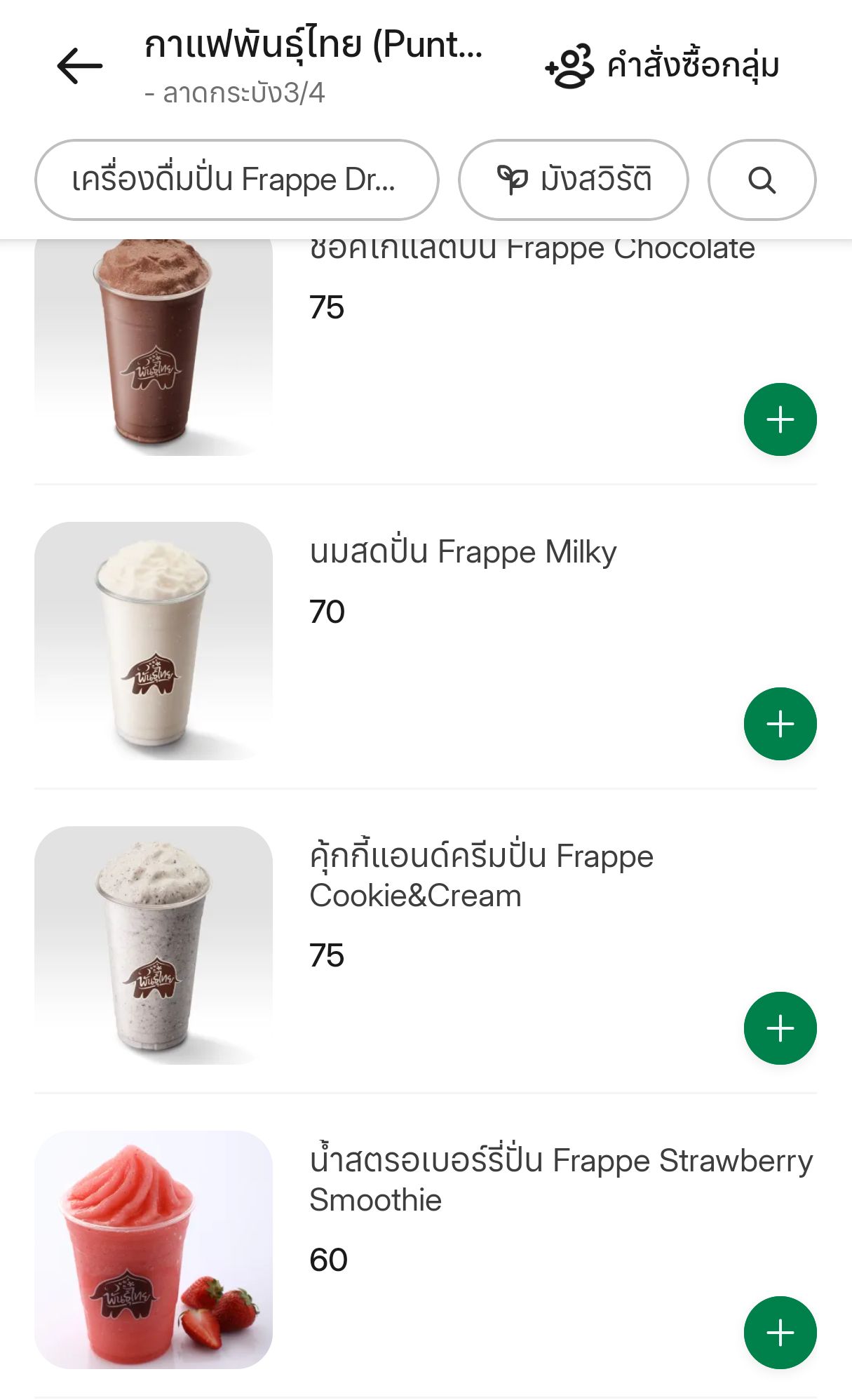Image resolution: width=852 pixels, height=1400 pixels.
Task: Search the menu with magnifier button
Action: pos(762,180)
